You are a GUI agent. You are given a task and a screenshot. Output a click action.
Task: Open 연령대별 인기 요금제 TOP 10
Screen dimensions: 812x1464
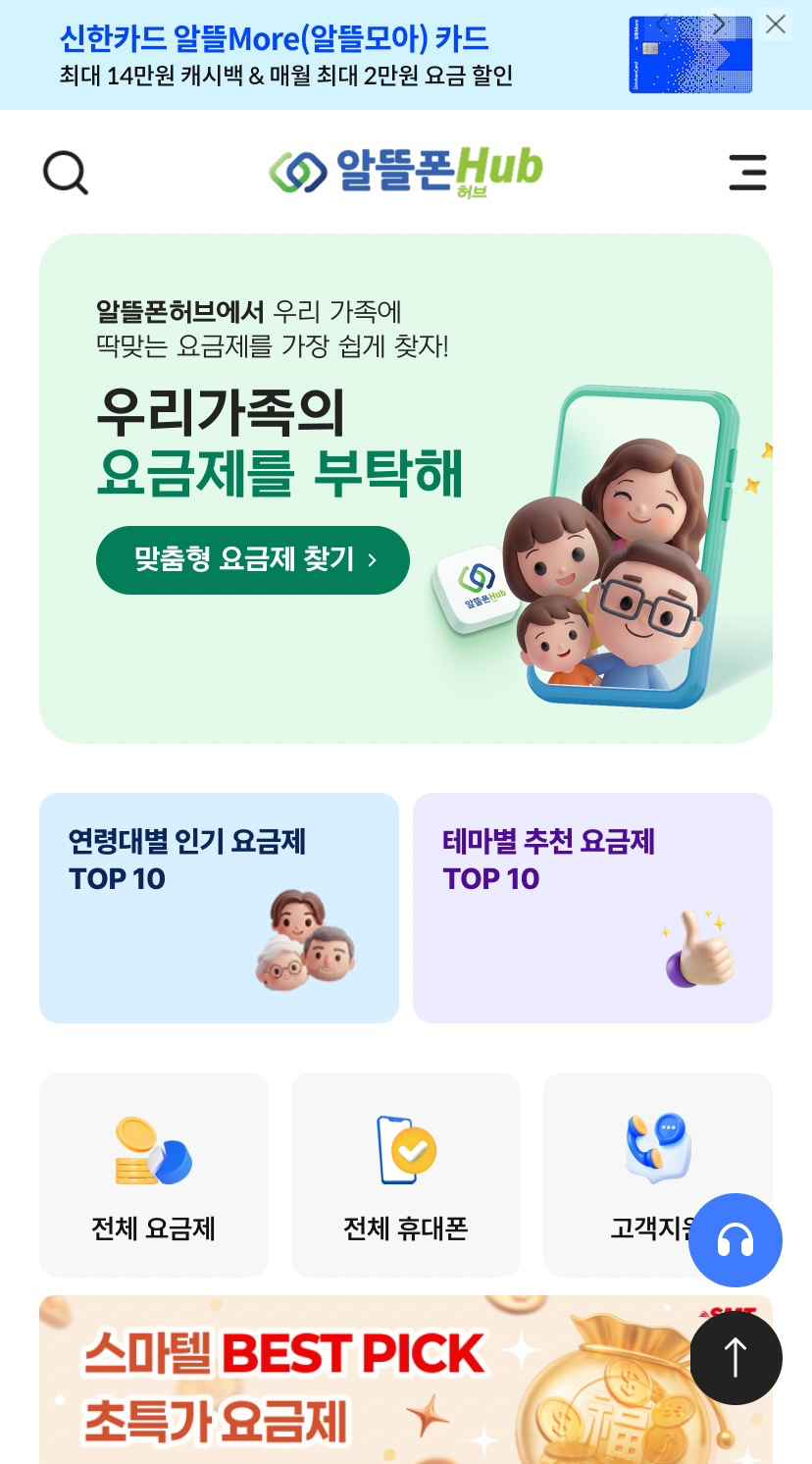(x=219, y=908)
